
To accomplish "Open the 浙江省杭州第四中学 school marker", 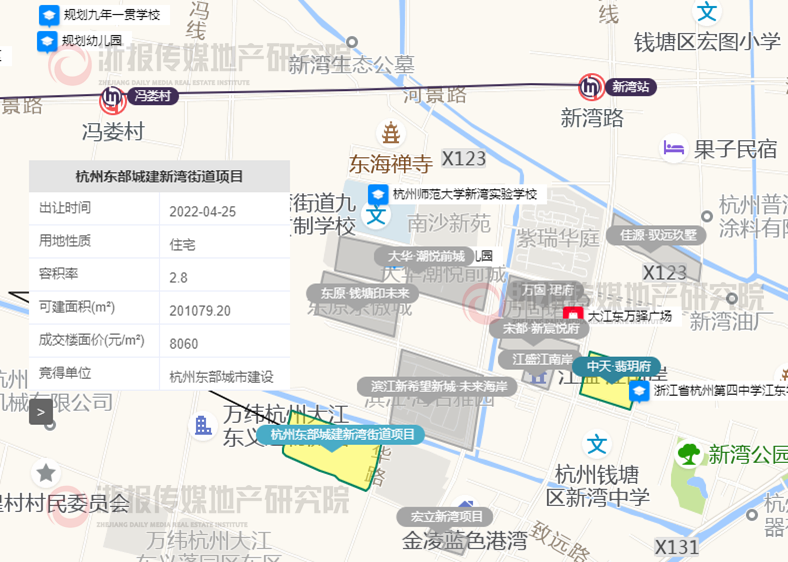I will click(x=638, y=393).
